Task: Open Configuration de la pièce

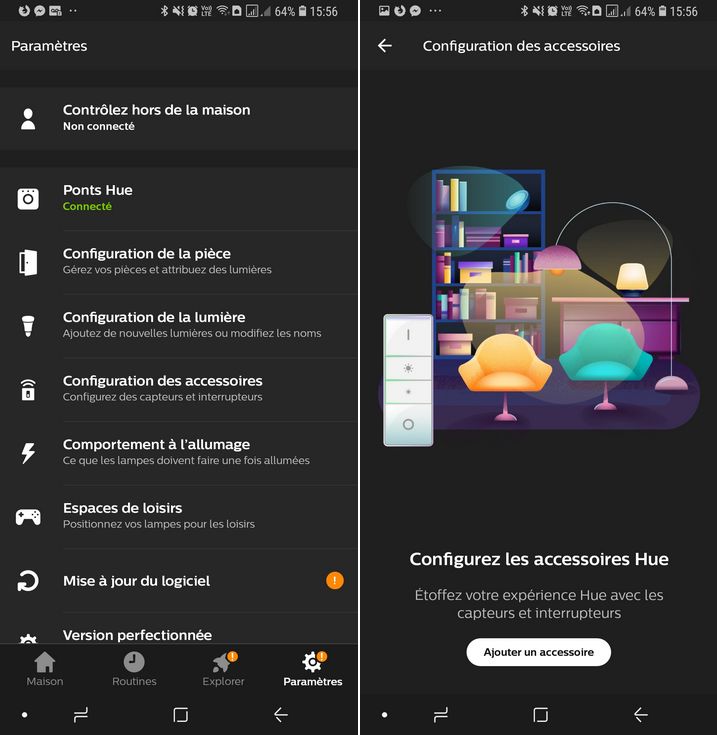Action: tap(178, 262)
